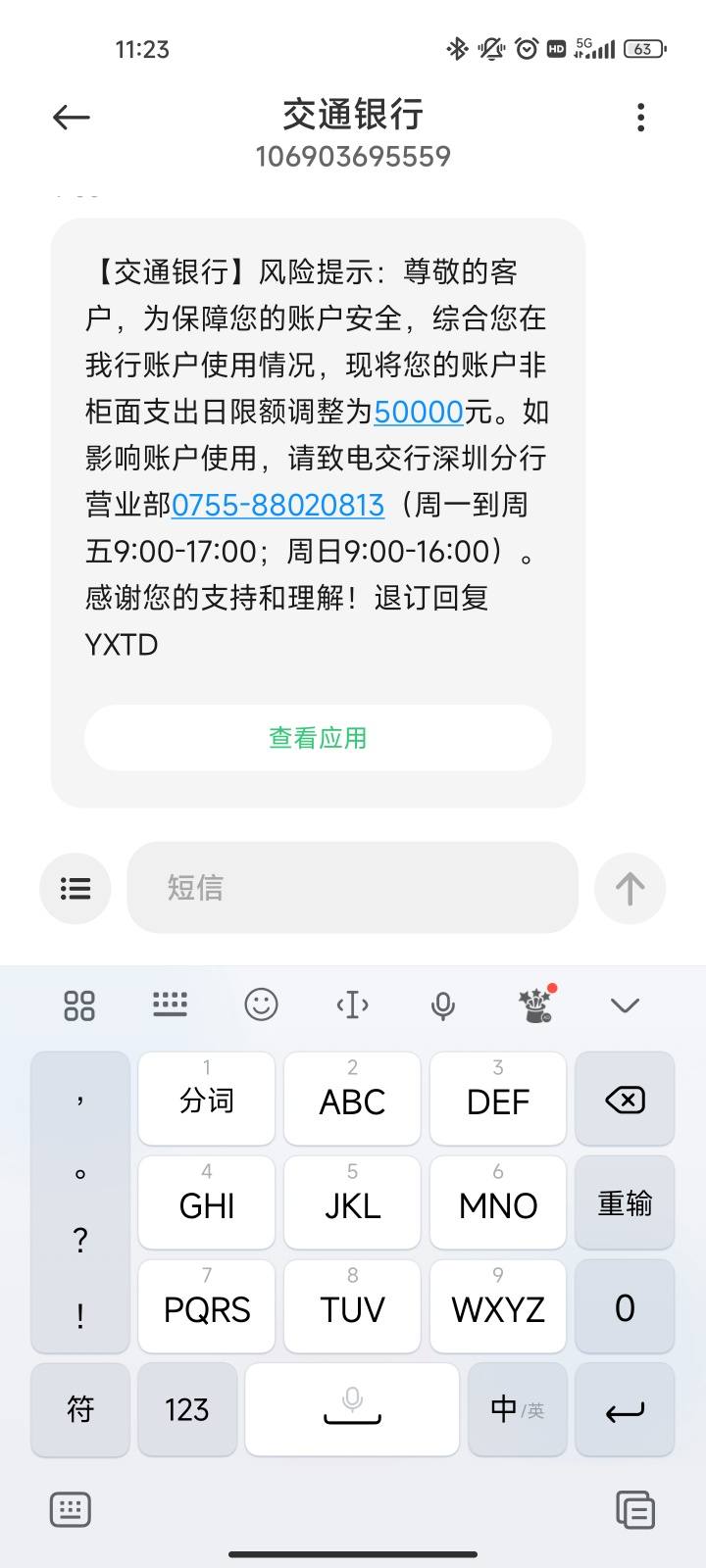
Task: Start voice input from the keyboard toolbar
Action: pyautogui.click(x=443, y=1005)
